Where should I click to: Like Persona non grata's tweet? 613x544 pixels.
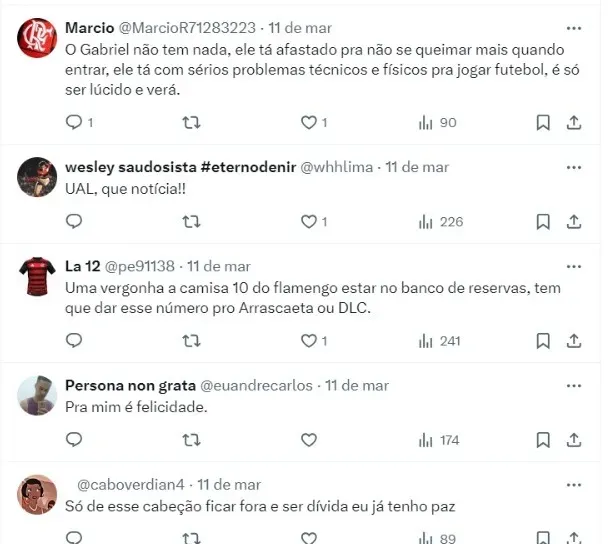click(309, 439)
